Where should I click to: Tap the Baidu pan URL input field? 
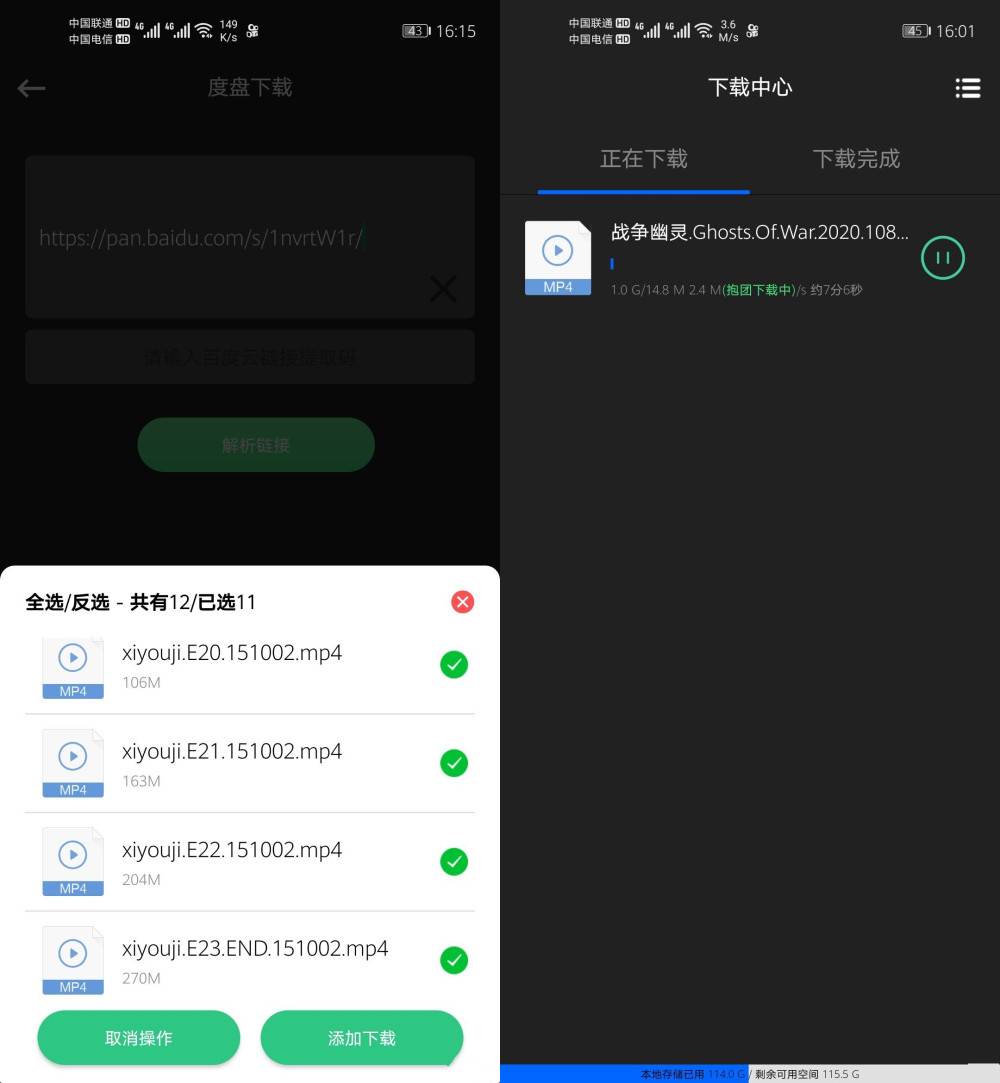(x=250, y=237)
